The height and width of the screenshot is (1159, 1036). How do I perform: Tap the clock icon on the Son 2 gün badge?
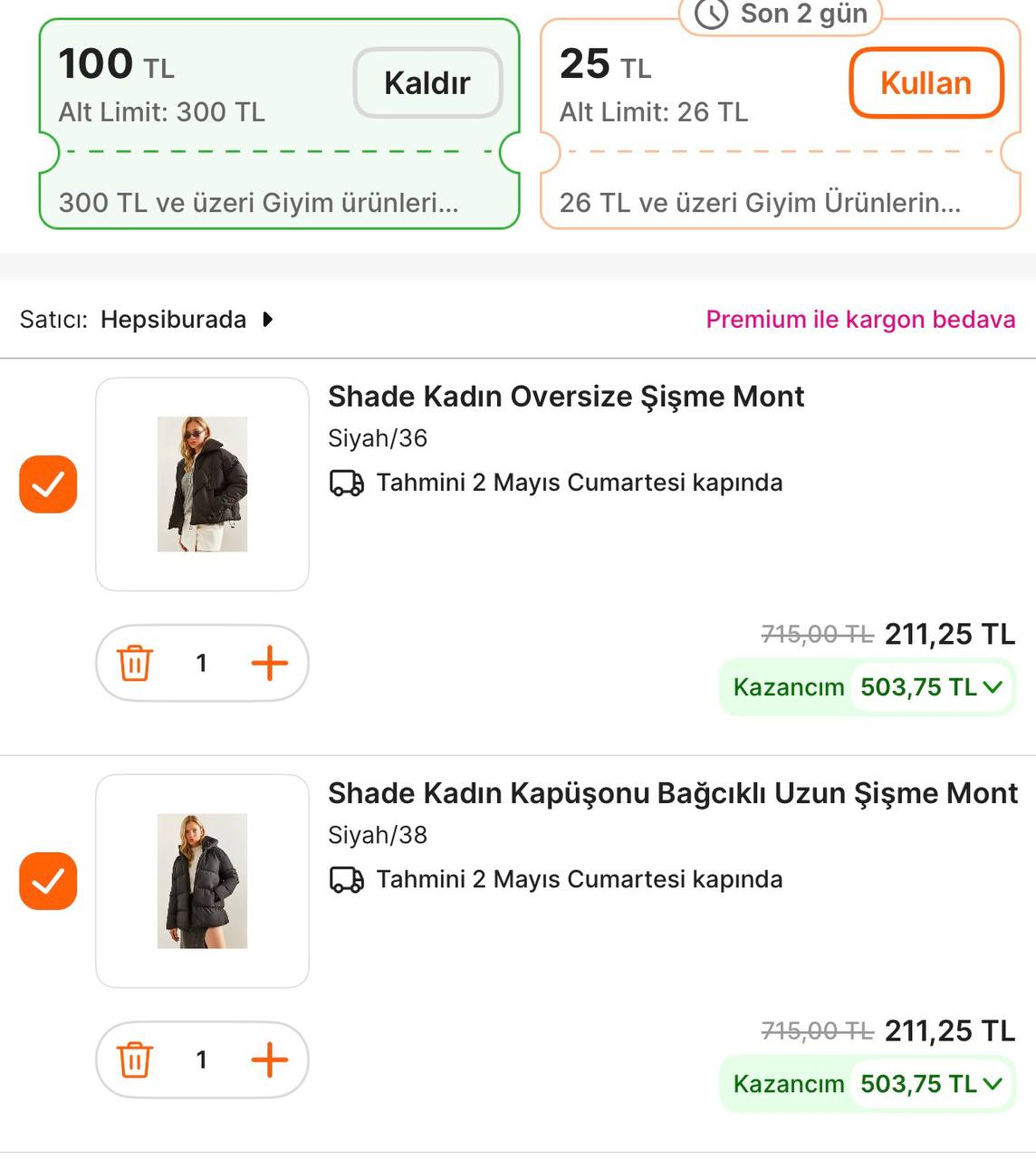click(712, 14)
